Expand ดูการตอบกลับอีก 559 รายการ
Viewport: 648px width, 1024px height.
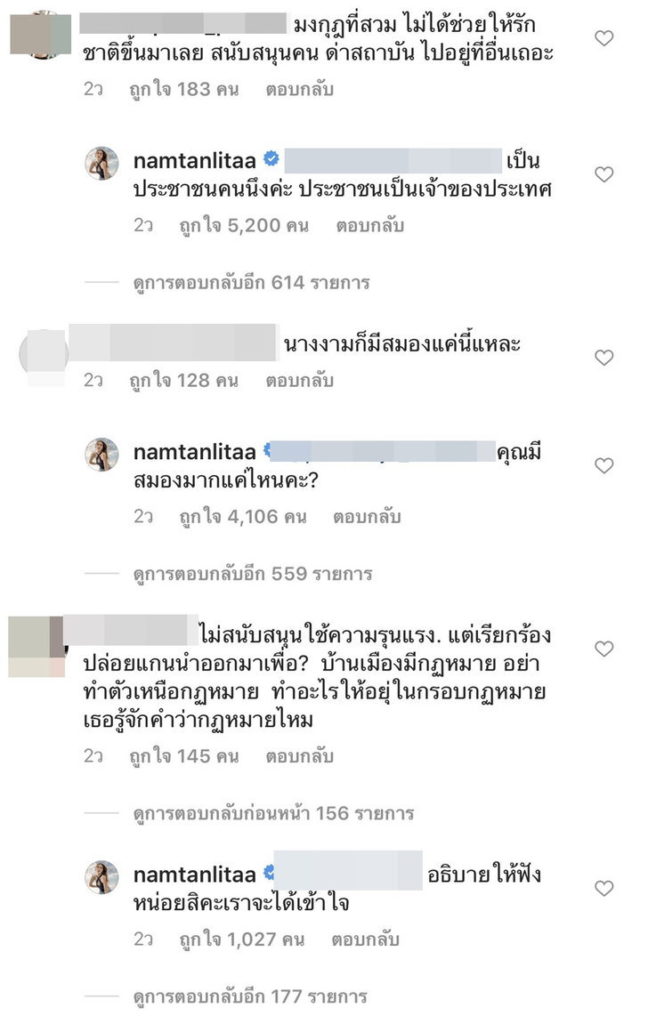tap(252, 574)
